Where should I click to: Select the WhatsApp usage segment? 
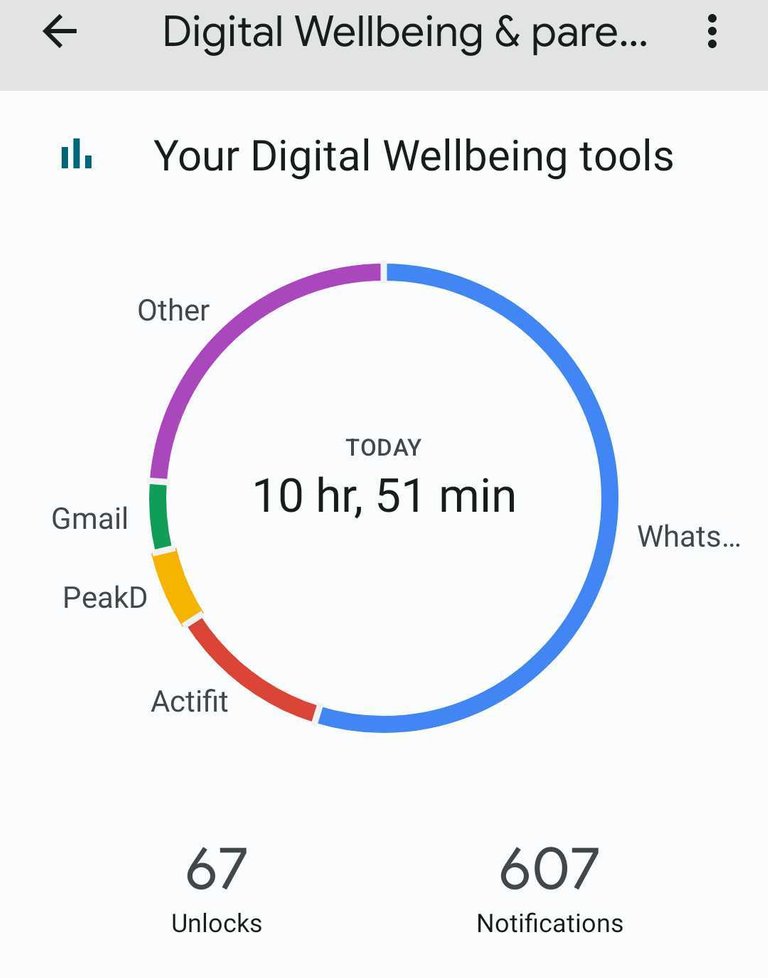click(x=606, y=500)
